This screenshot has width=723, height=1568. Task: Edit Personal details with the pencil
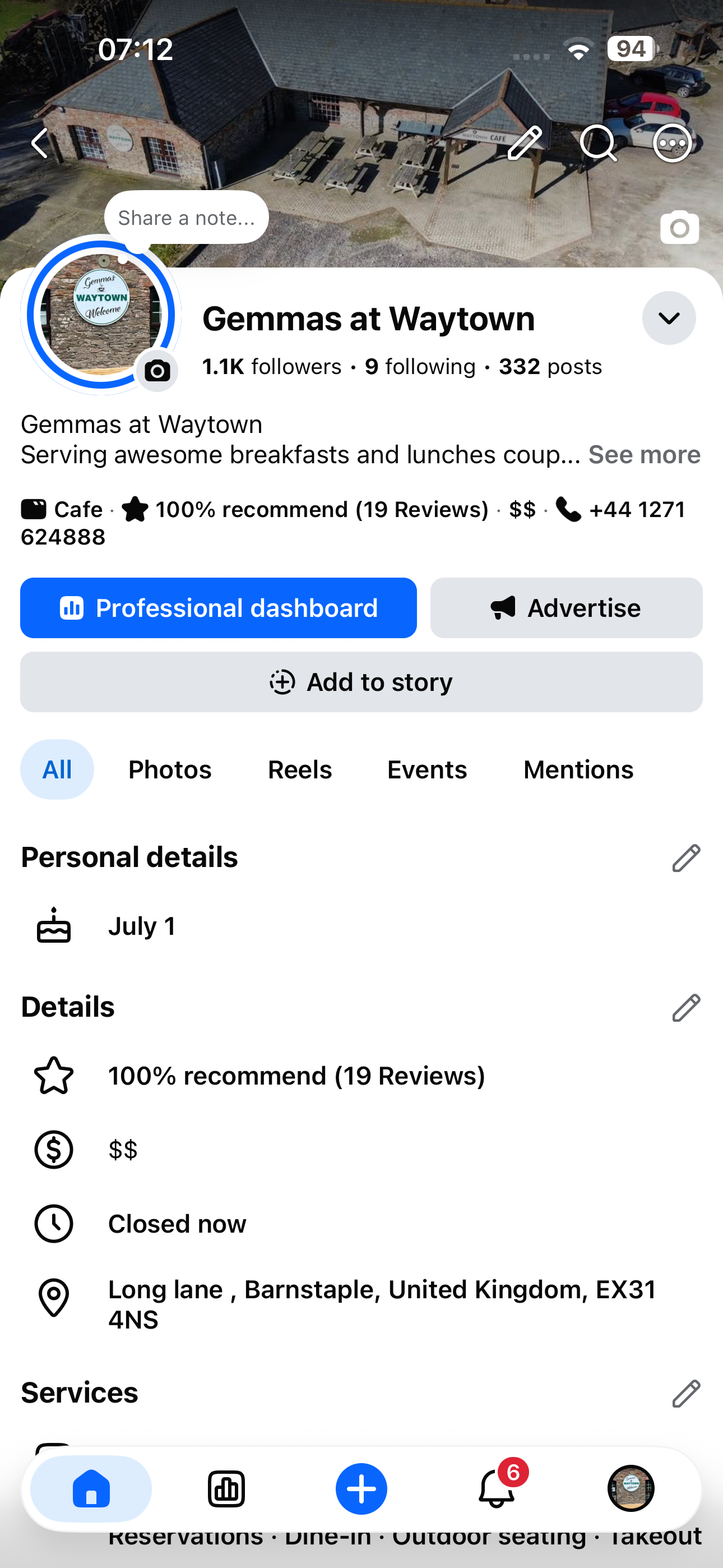coord(686,857)
